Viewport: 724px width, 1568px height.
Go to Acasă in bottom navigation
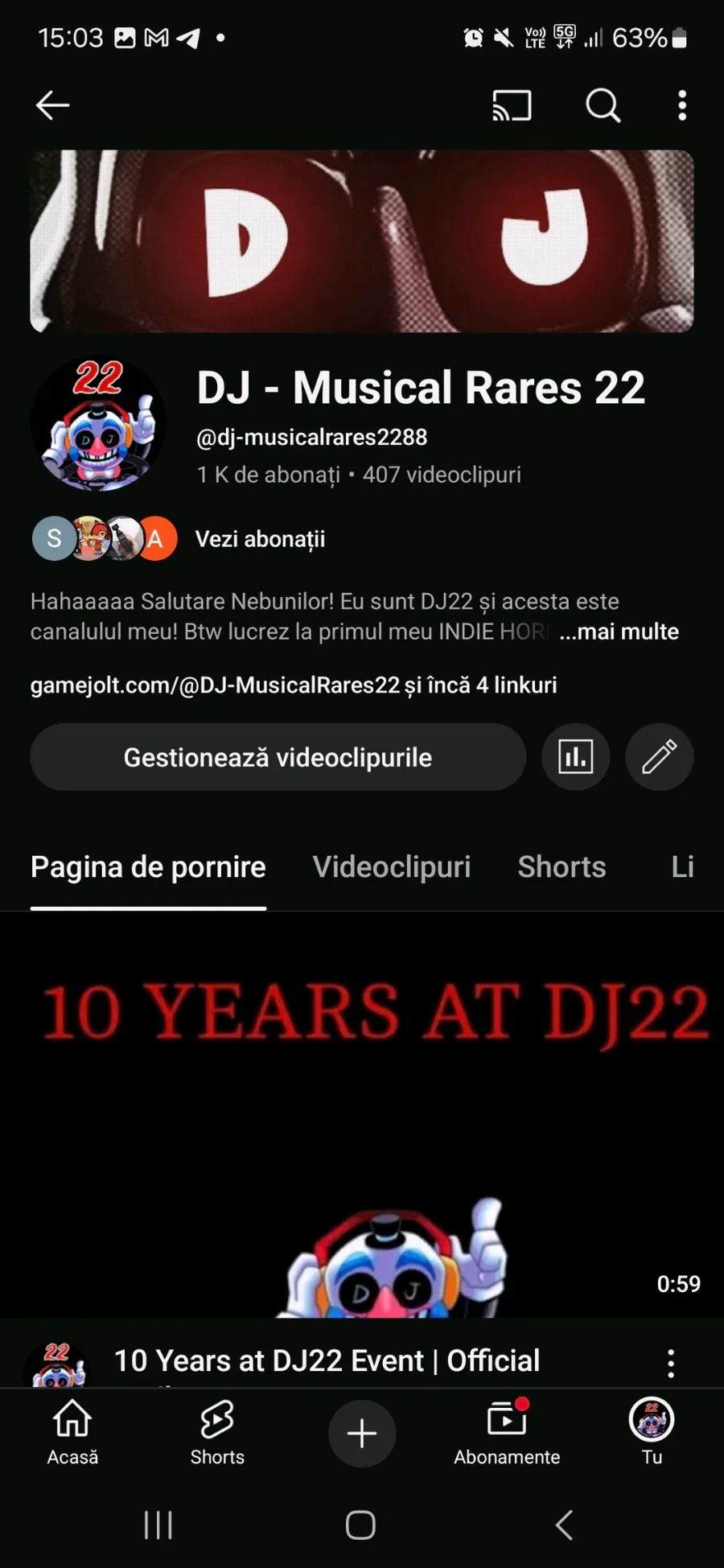[x=72, y=1434]
